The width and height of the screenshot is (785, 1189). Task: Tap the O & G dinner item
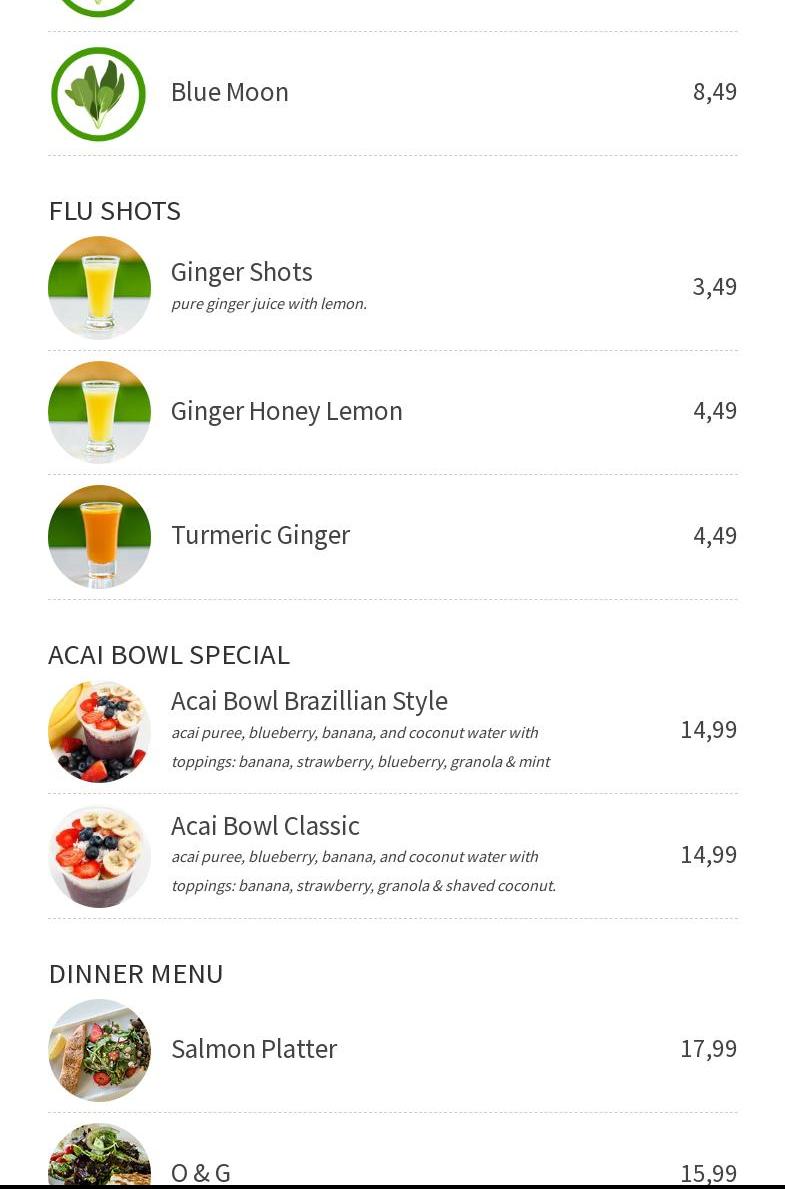pos(201,1172)
